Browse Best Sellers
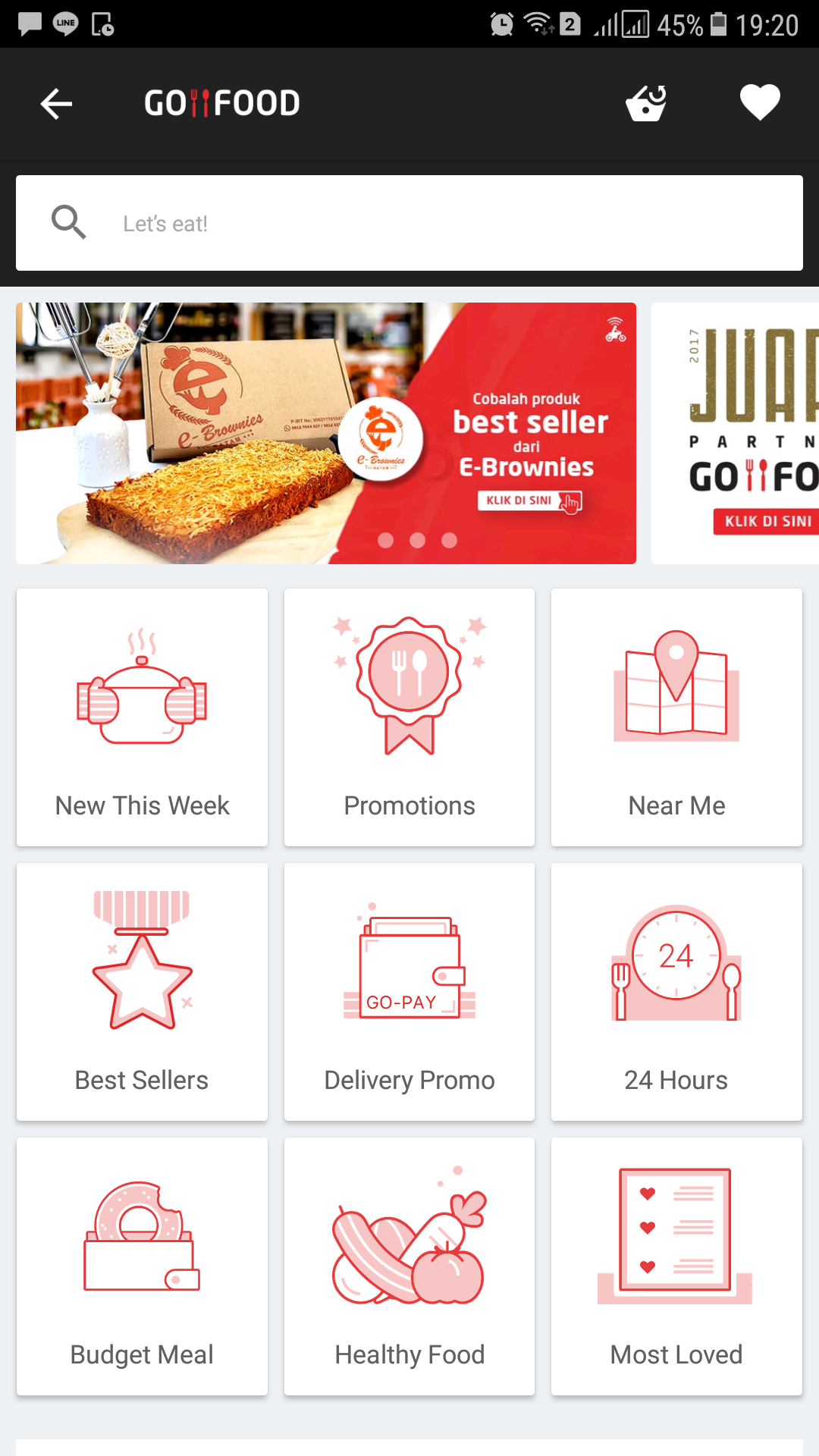The width and height of the screenshot is (819, 1456). pyautogui.click(x=142, y=992)
